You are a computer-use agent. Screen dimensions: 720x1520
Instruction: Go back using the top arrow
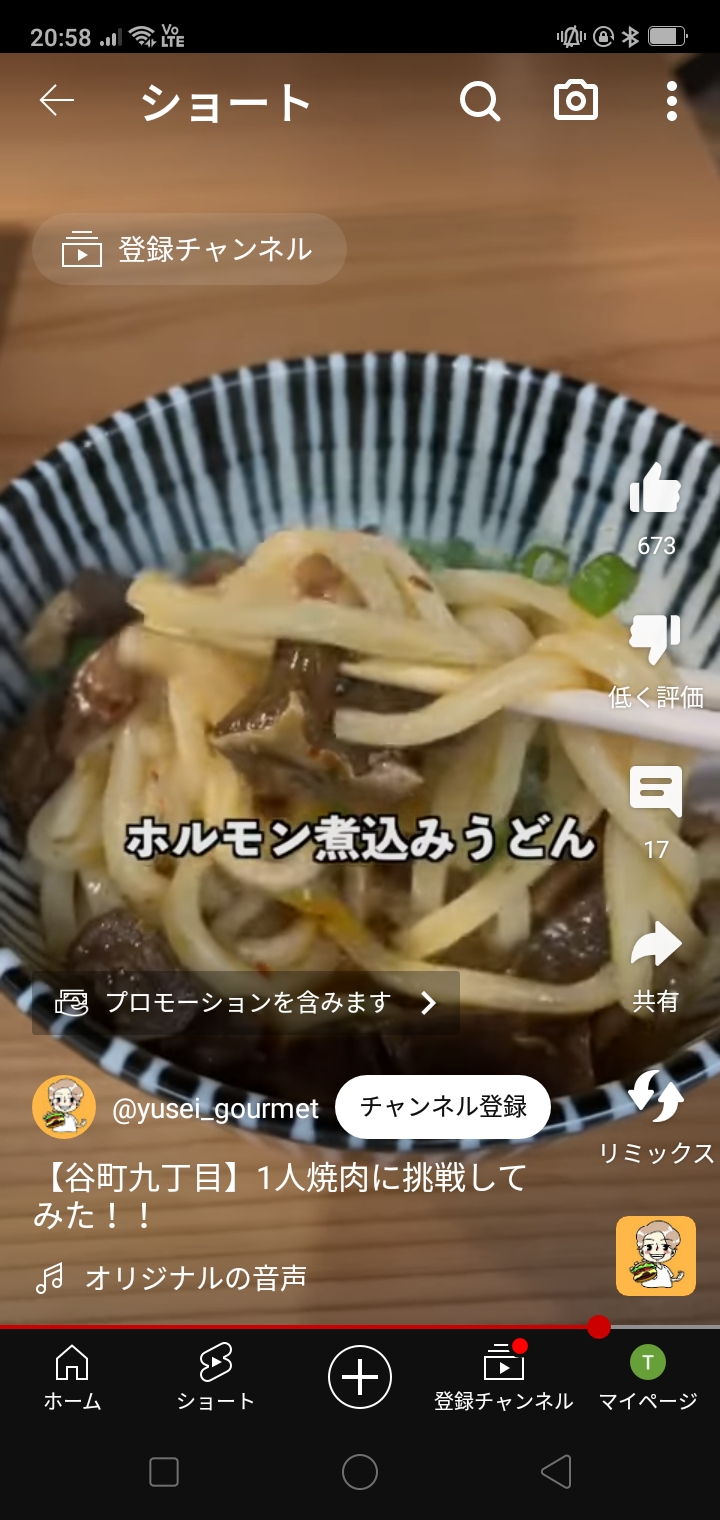tap(57, 101)
